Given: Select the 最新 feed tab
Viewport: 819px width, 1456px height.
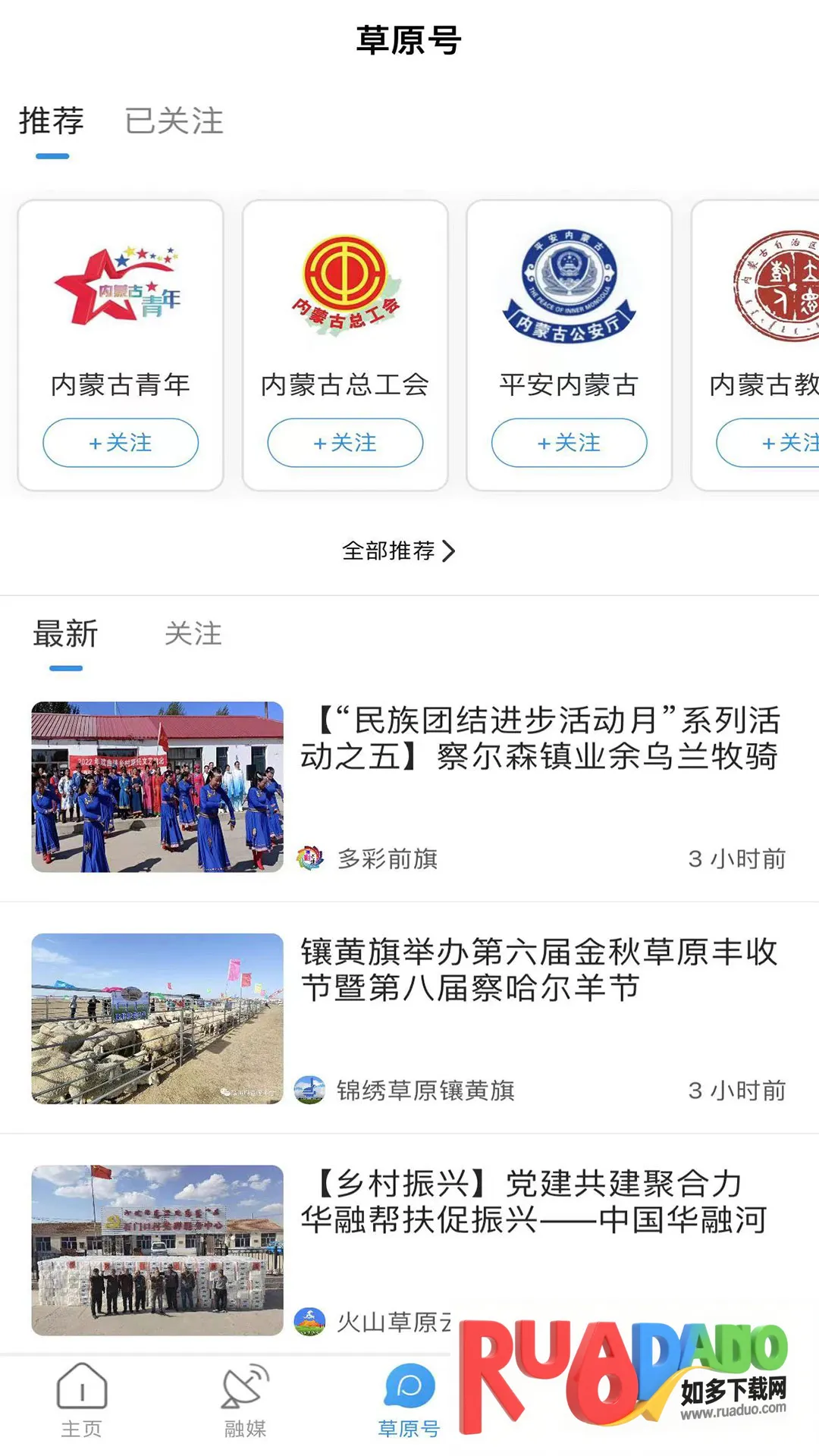Looking at the screenshot, I should tap(66, 634).
